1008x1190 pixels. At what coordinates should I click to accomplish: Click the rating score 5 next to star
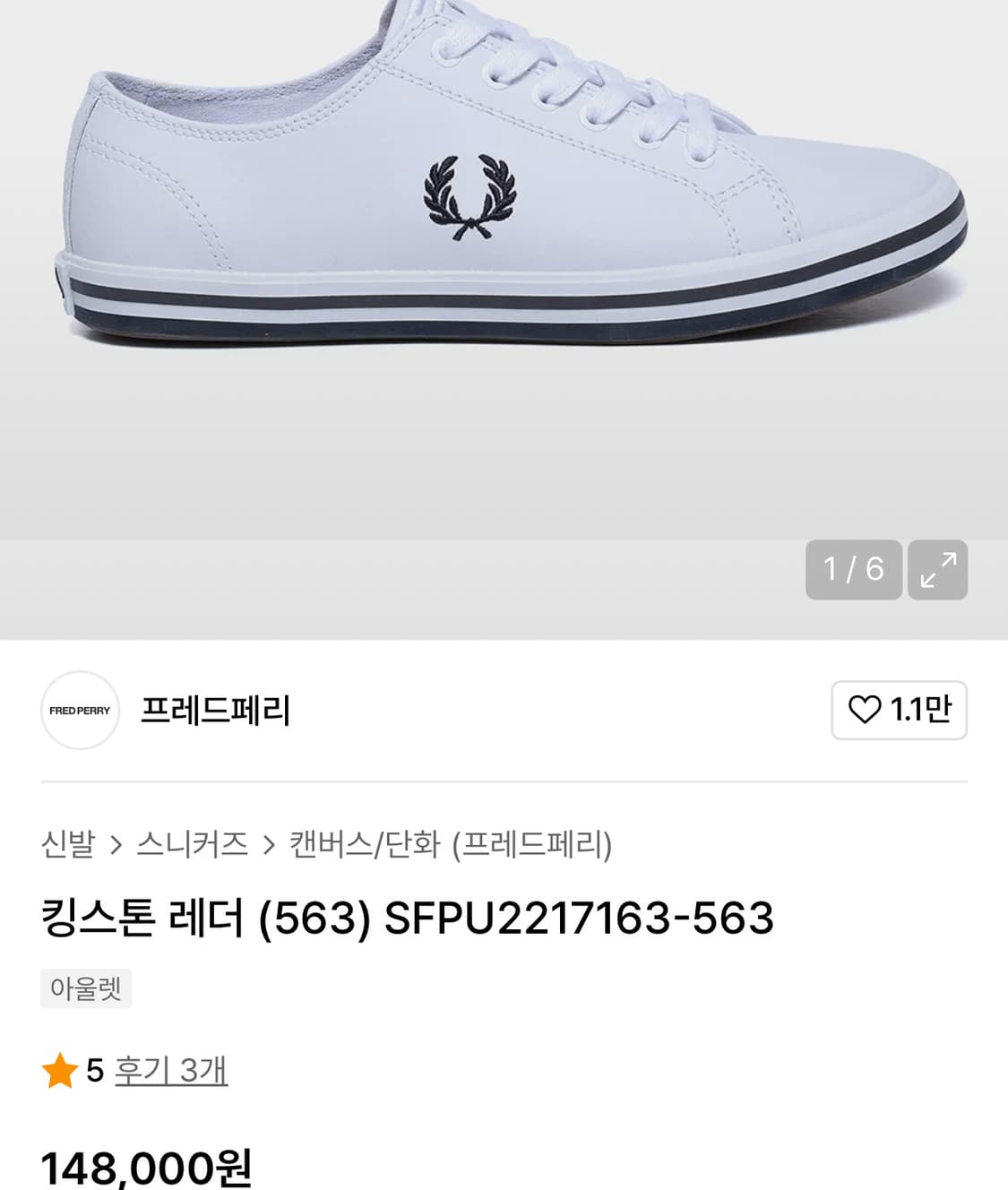coord(92,1069)
